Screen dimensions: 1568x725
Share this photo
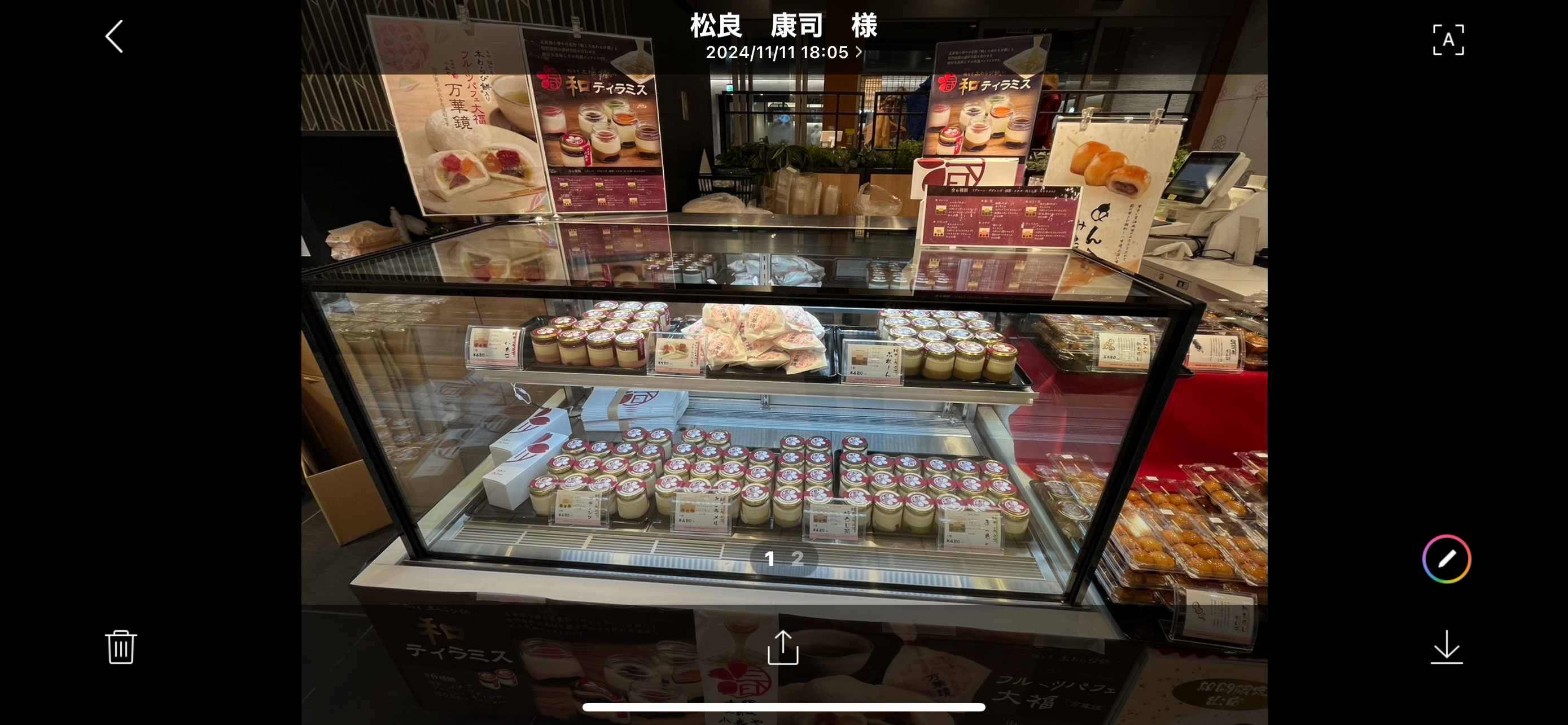783,648
